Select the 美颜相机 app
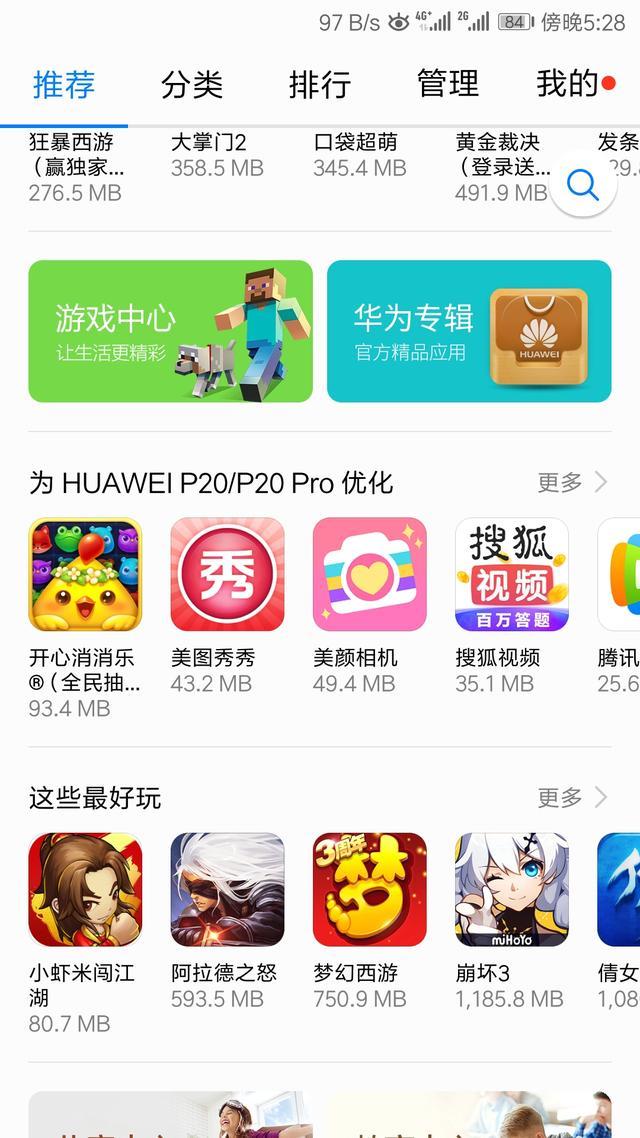Screen dimensions: 640x1138 pyautogui.click(x=370, y=575)
